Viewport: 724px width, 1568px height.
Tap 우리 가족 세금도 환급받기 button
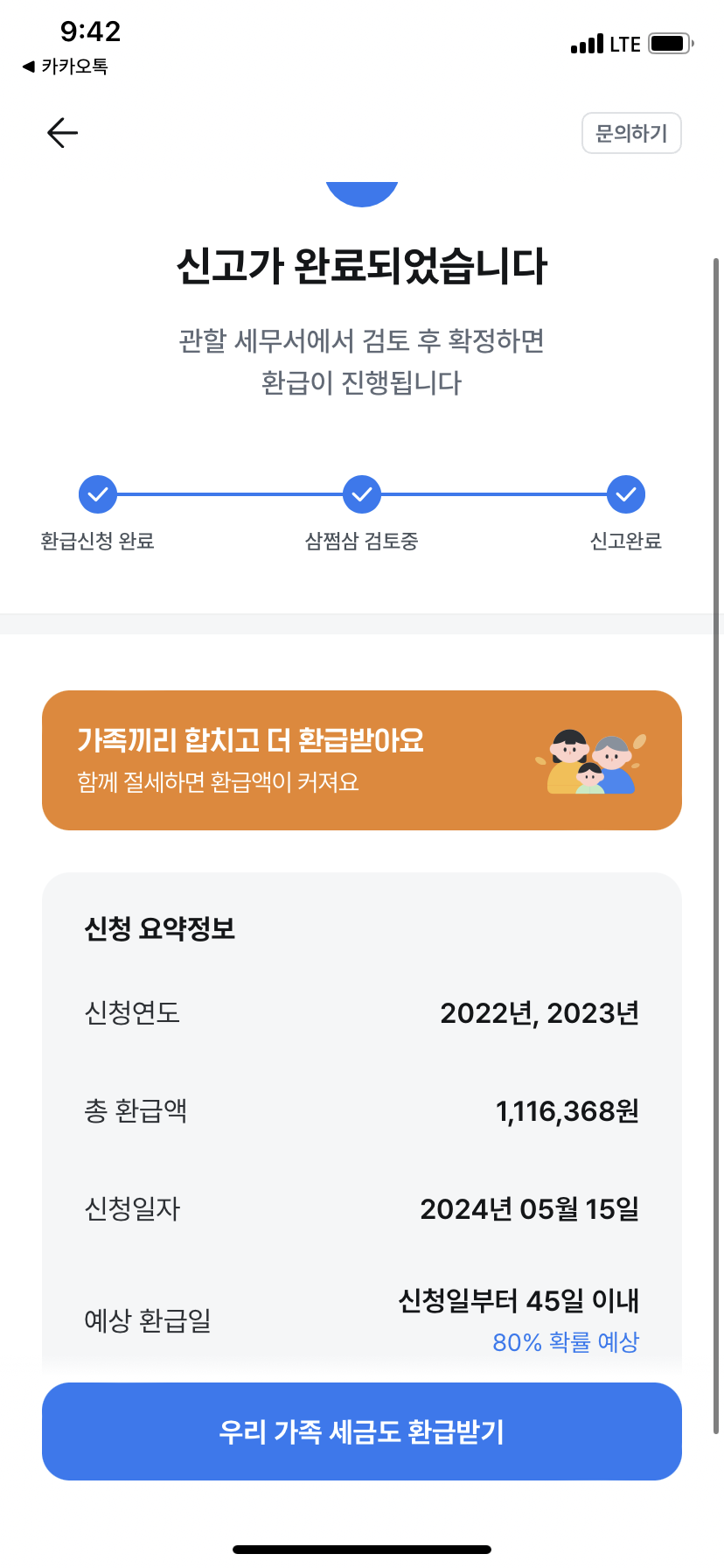361,1431
